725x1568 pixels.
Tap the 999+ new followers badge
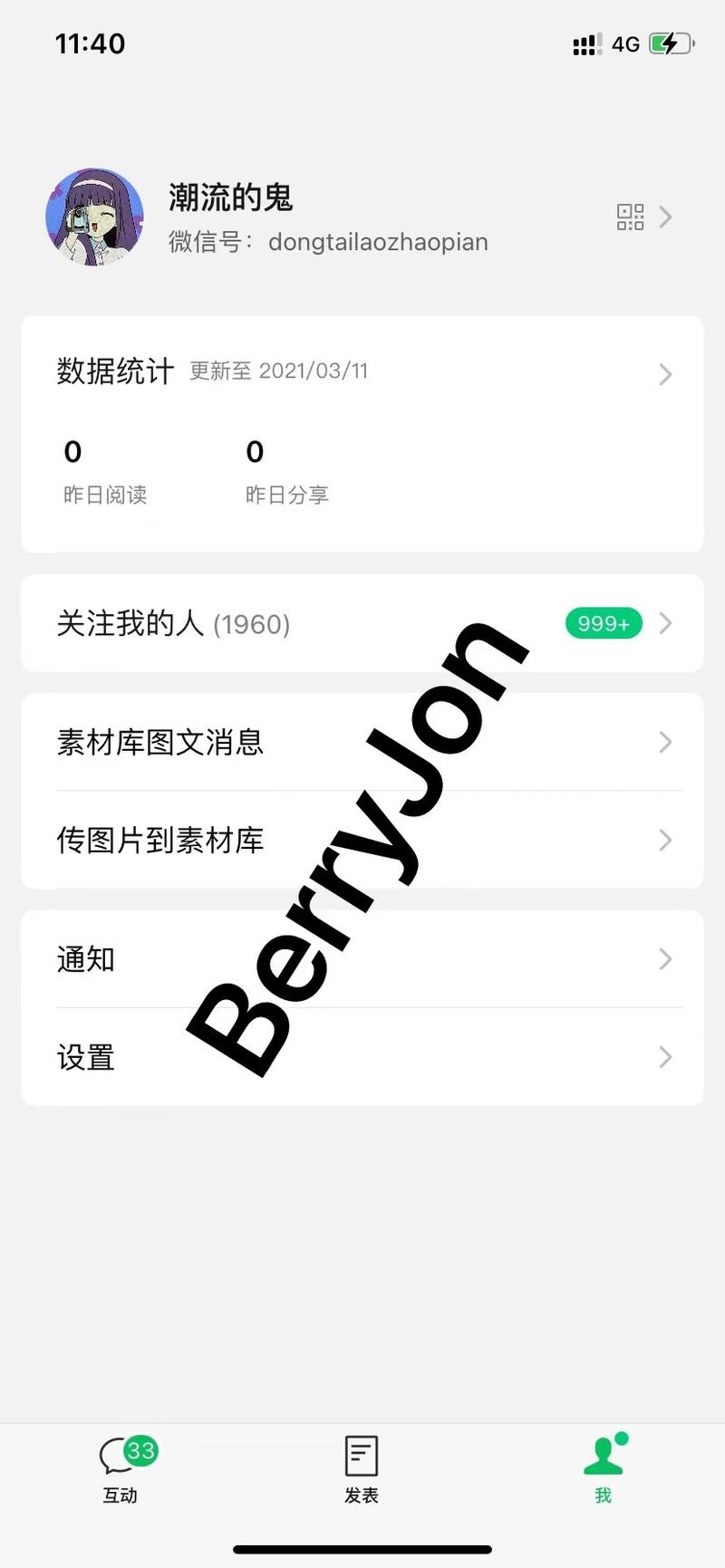coord(603,623)
